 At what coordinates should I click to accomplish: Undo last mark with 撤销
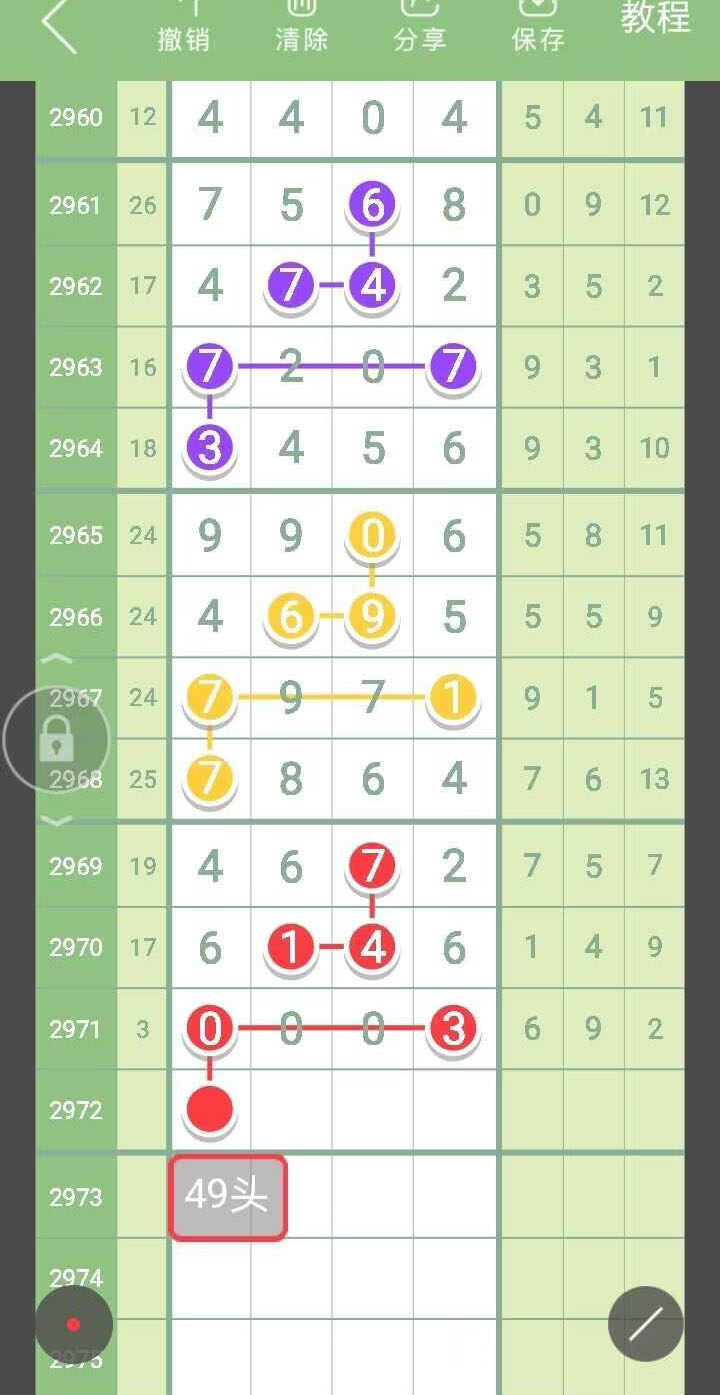tap(182, 27)
